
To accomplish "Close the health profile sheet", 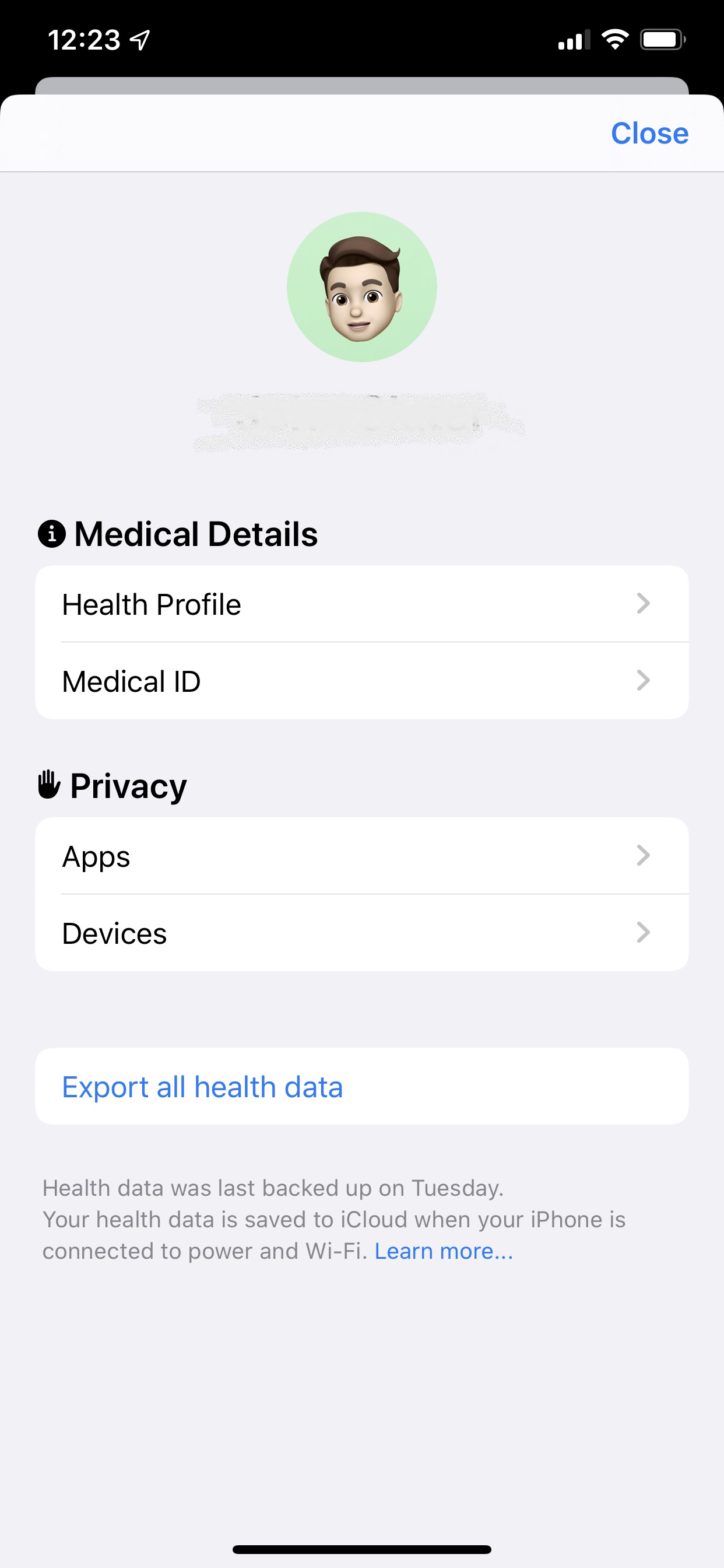I will pyautogui.click(x=649, y=134).
